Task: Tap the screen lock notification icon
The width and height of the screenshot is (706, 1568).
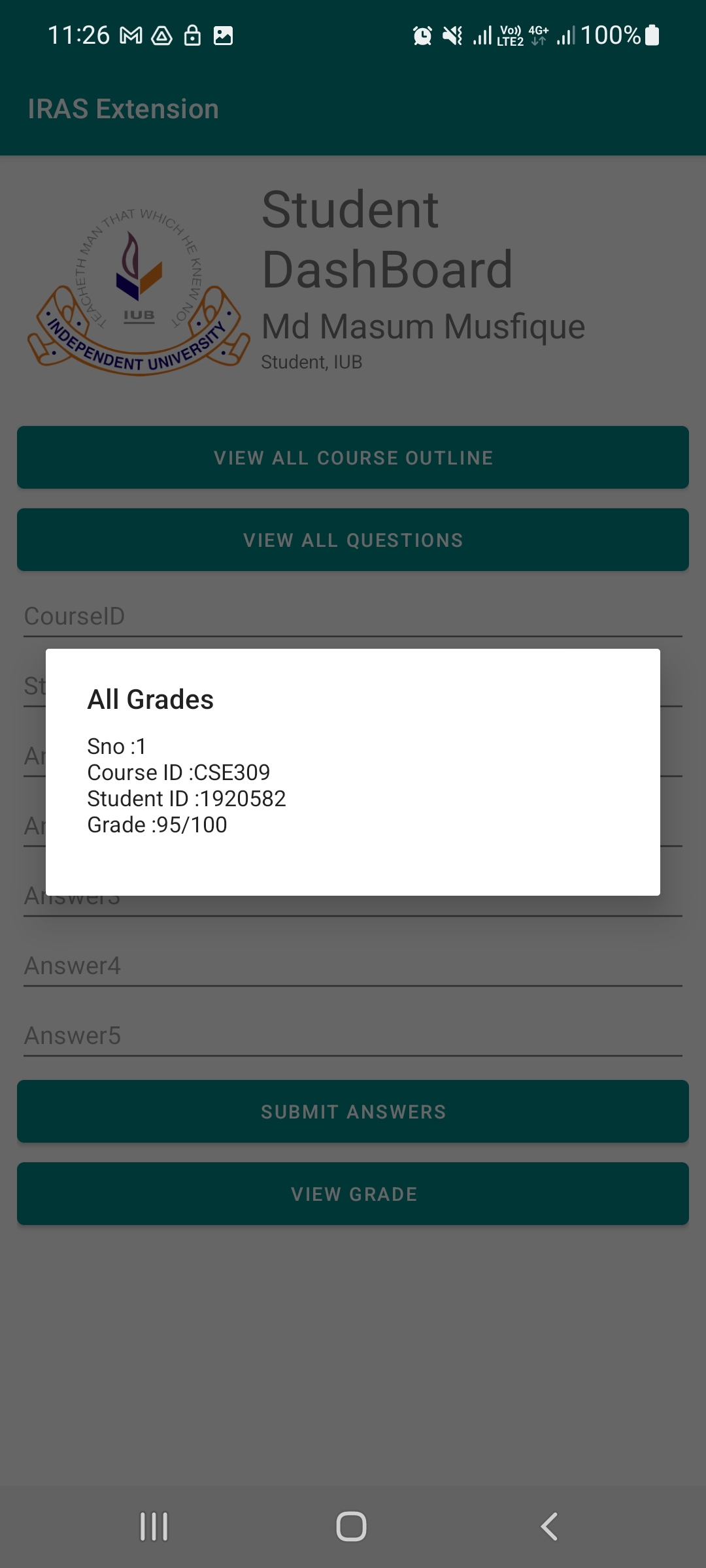Action: point(192,35)
